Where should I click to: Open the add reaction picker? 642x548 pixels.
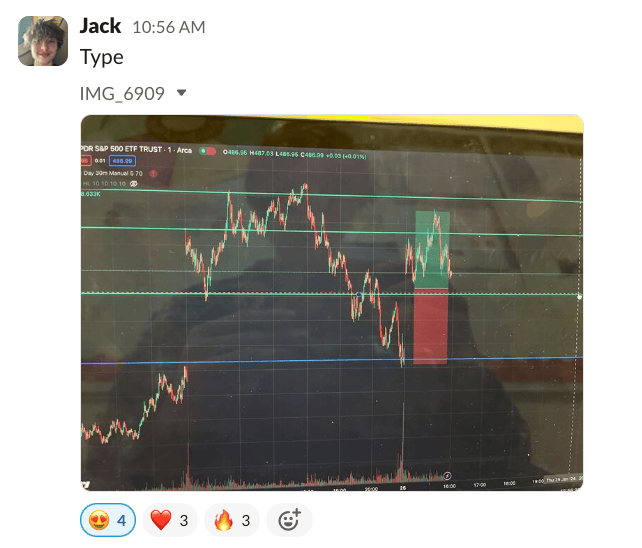click(289, 520)
